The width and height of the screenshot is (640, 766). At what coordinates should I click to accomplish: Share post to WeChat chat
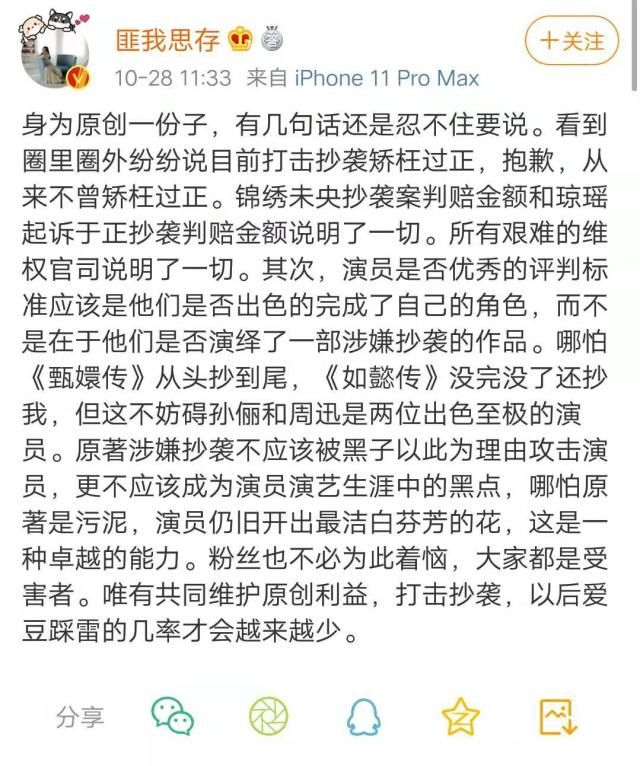tap(173, 716)
